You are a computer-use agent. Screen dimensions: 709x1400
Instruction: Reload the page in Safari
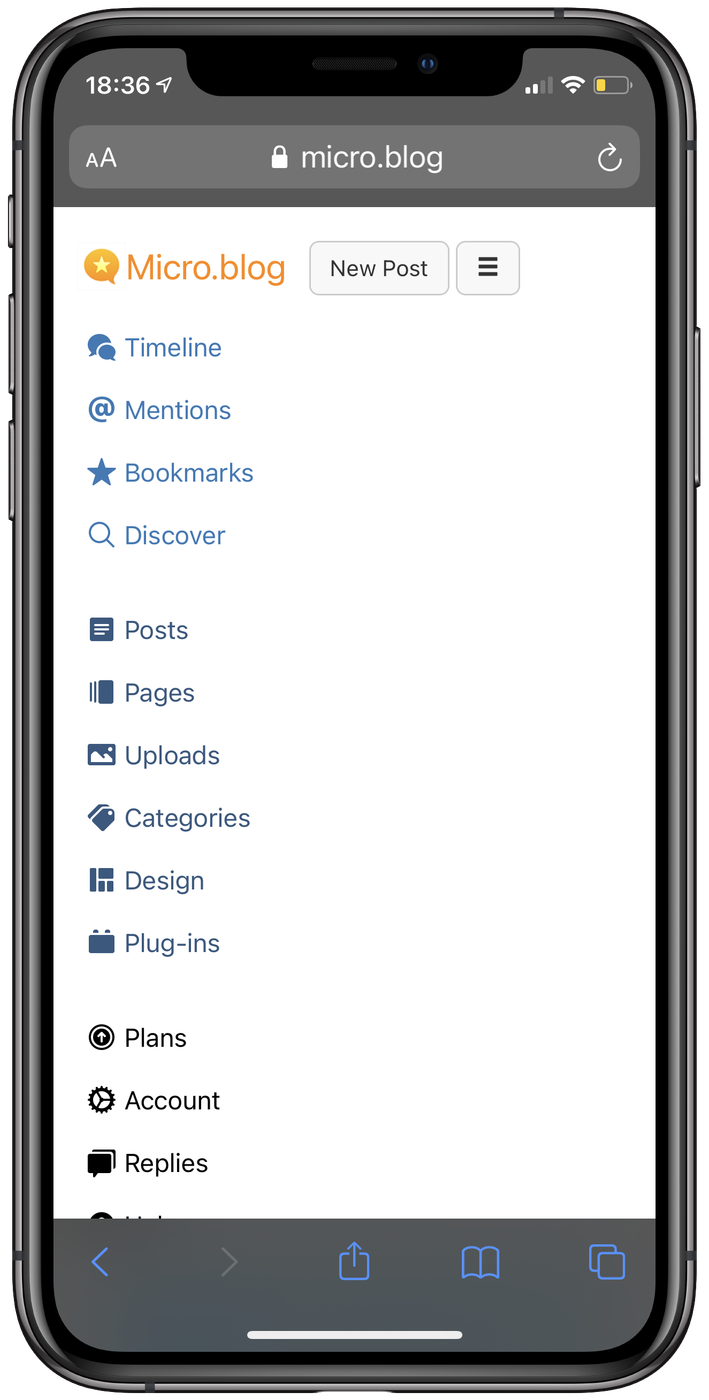[609, 158]
